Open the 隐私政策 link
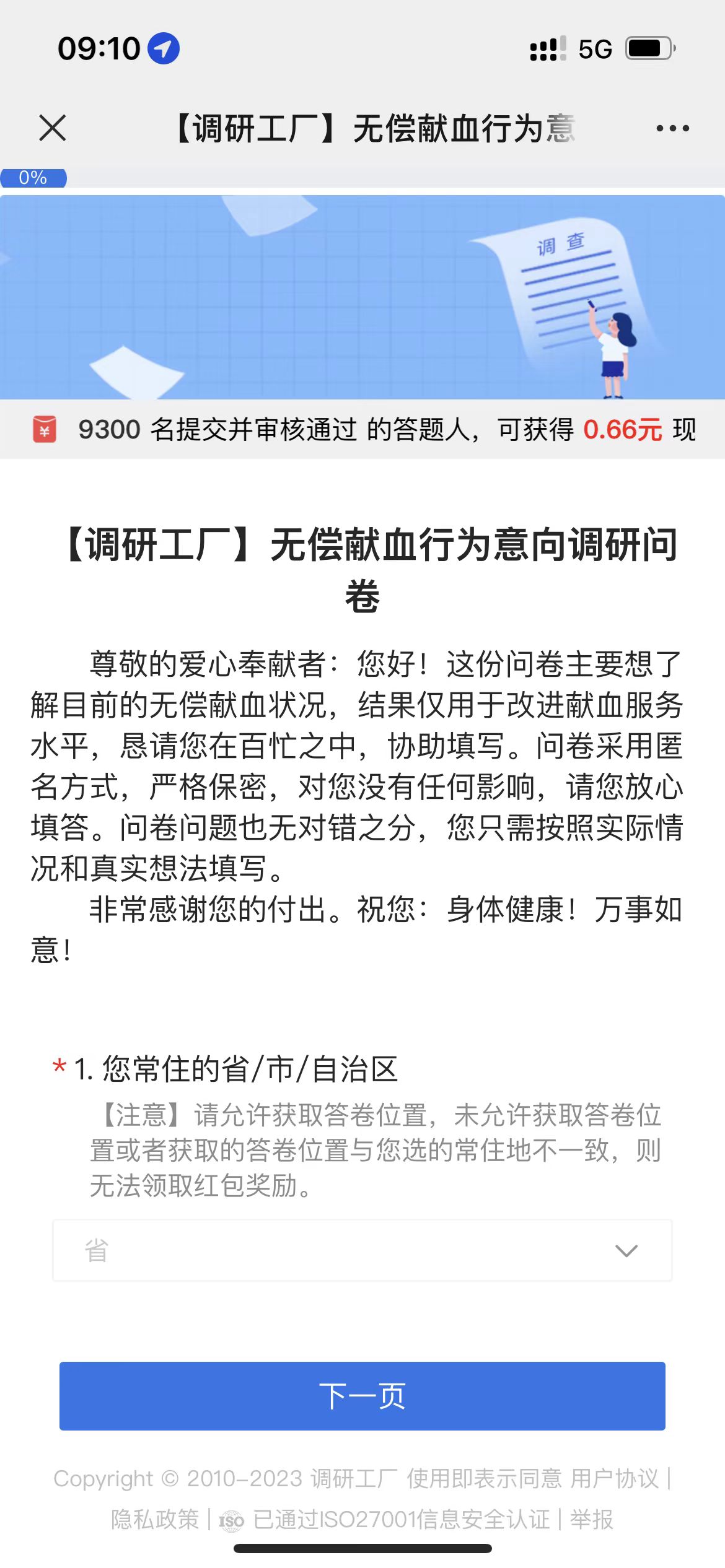The width and height of the screenshot is (725, 1568). click(x=155, y=1519)
